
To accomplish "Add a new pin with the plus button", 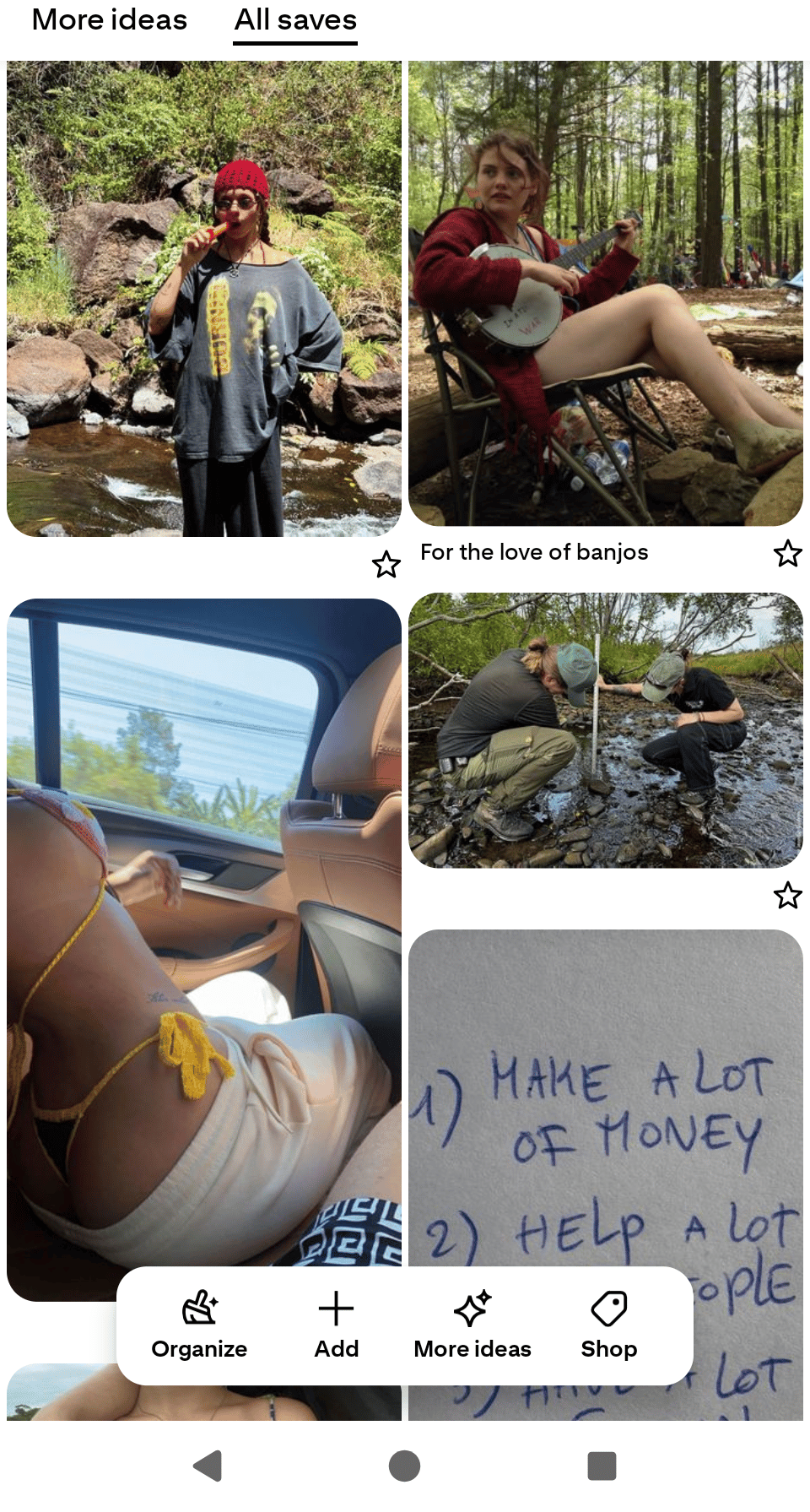I will [x=337, y=1325].
